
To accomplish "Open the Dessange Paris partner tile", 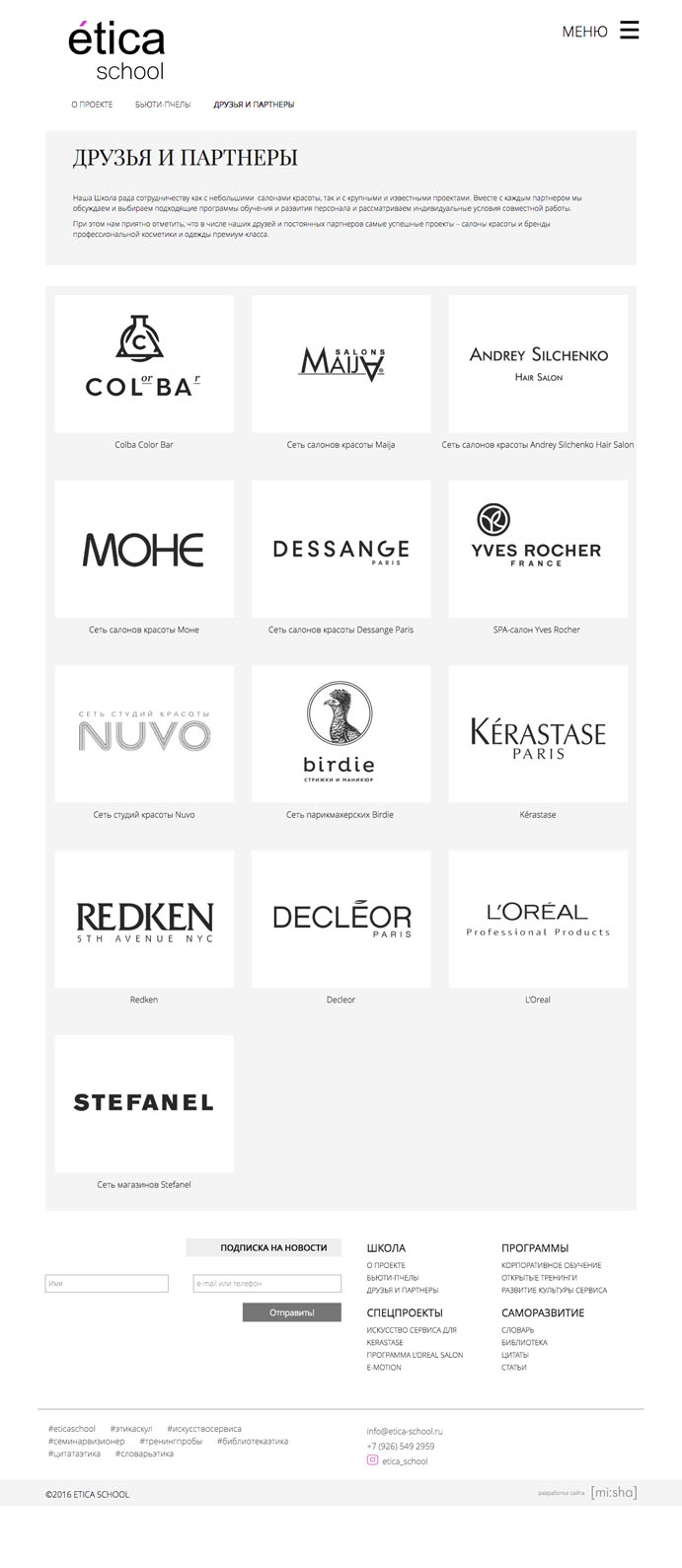I will click(x=341, y=549).
